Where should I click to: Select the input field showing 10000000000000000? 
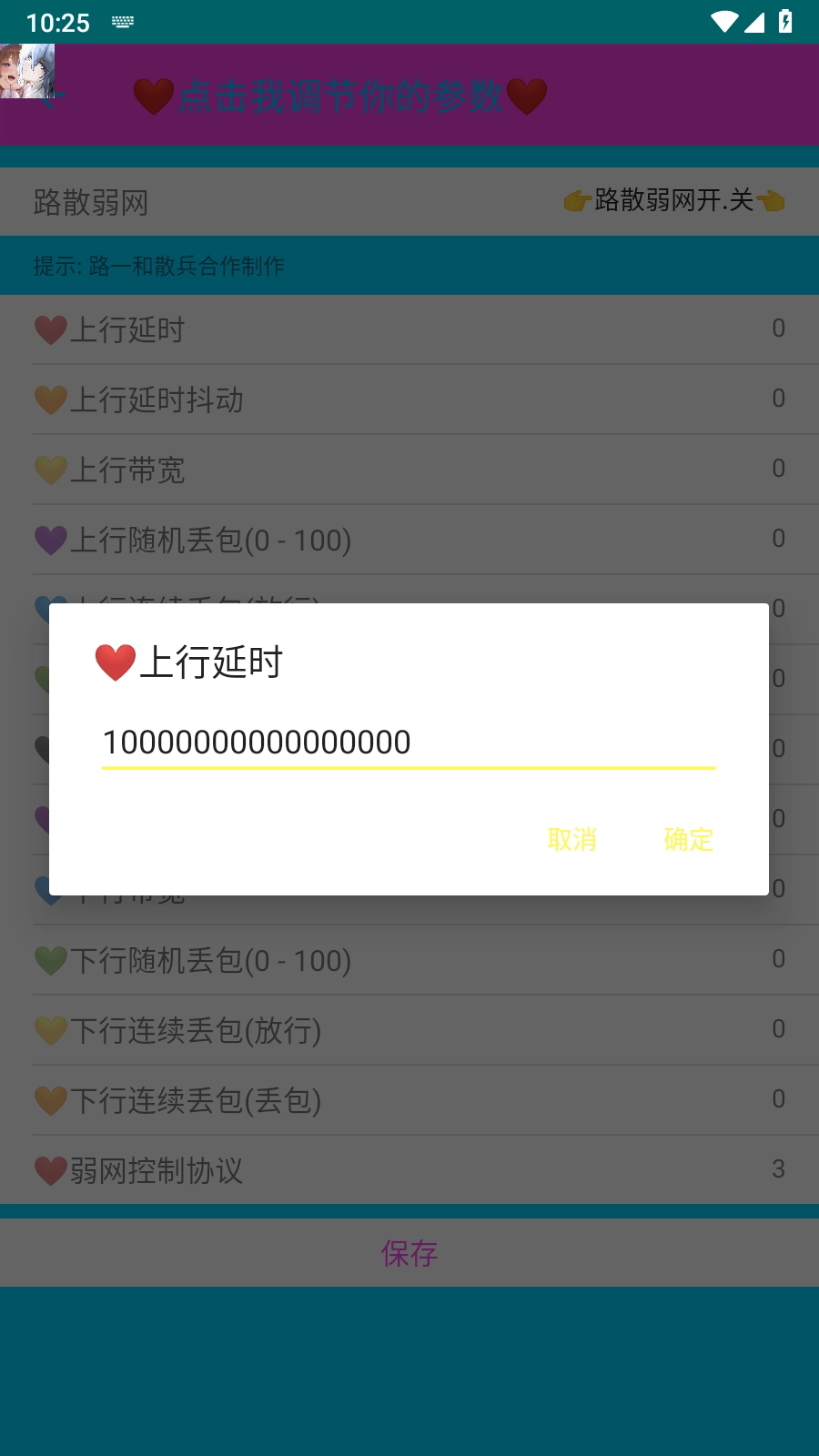pyautogui.click(x=408, y=742)
